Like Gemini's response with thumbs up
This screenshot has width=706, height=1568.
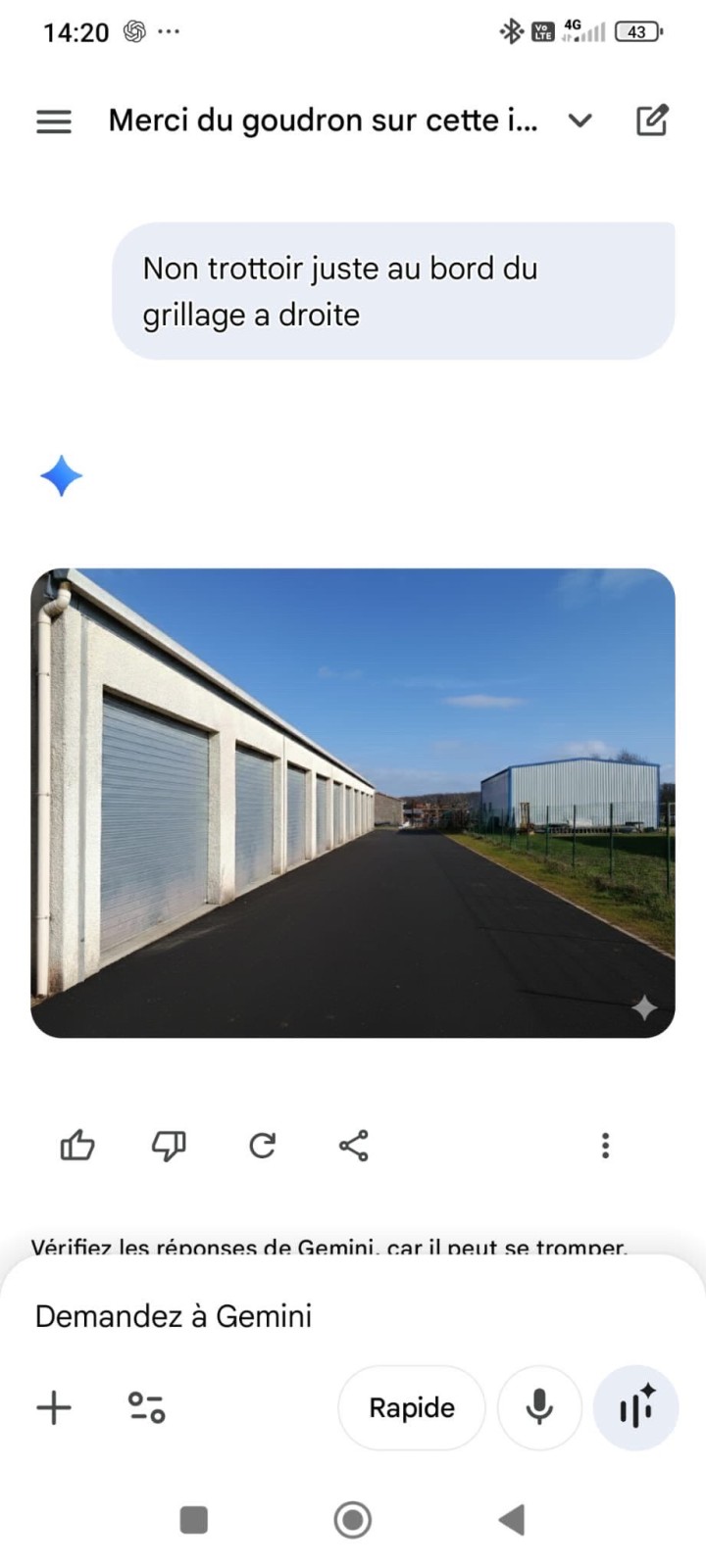[x=77, y=1145]
